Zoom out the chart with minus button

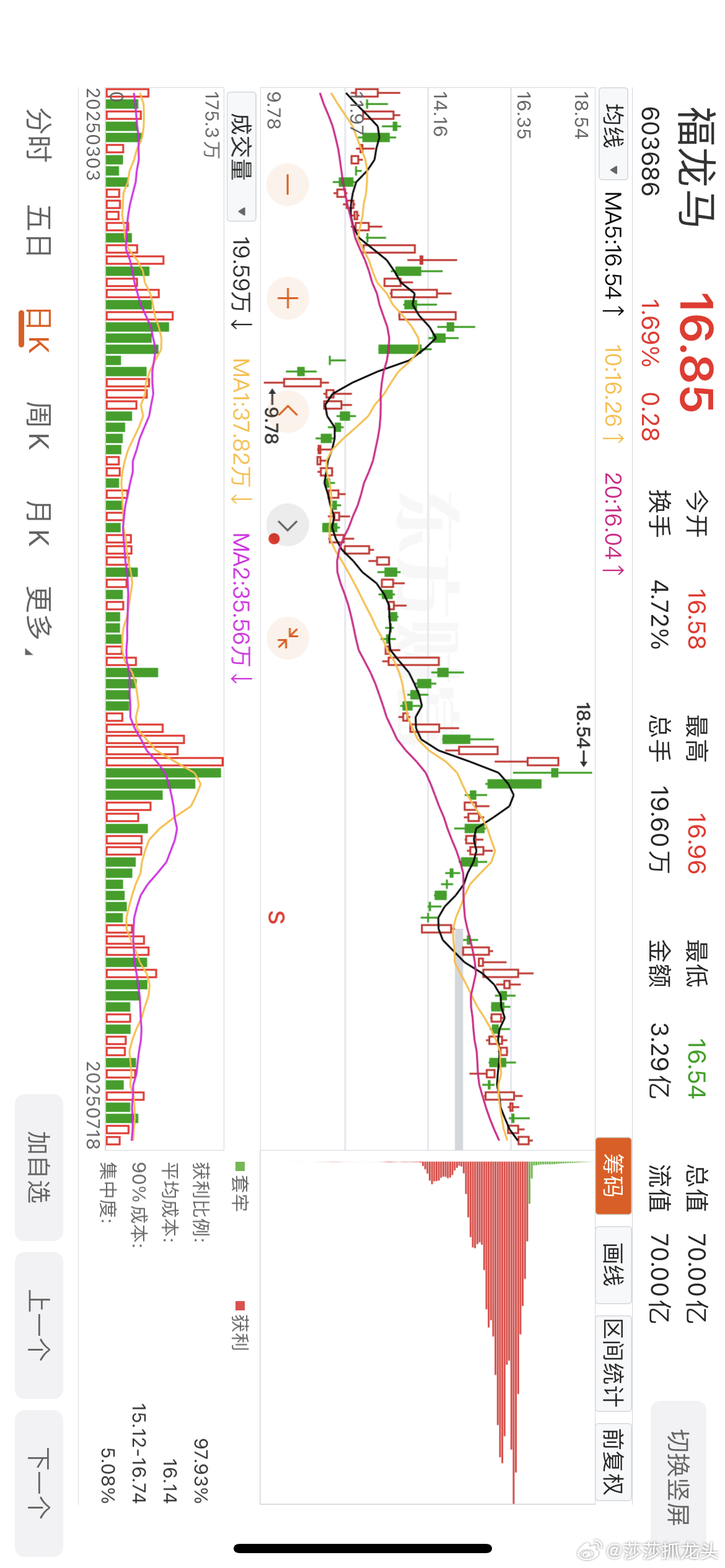point(288,185)
